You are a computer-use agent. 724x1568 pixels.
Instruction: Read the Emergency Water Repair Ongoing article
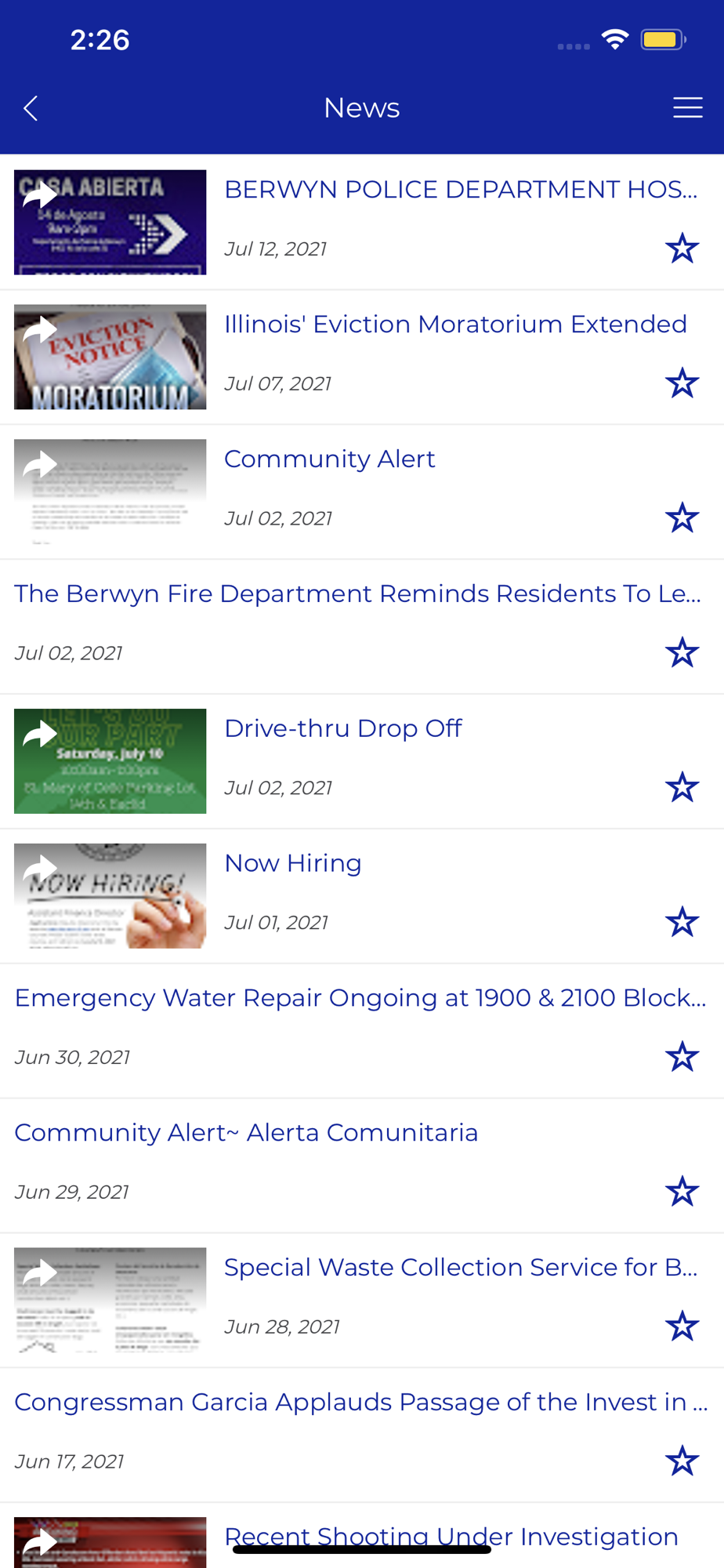point(360,998)
